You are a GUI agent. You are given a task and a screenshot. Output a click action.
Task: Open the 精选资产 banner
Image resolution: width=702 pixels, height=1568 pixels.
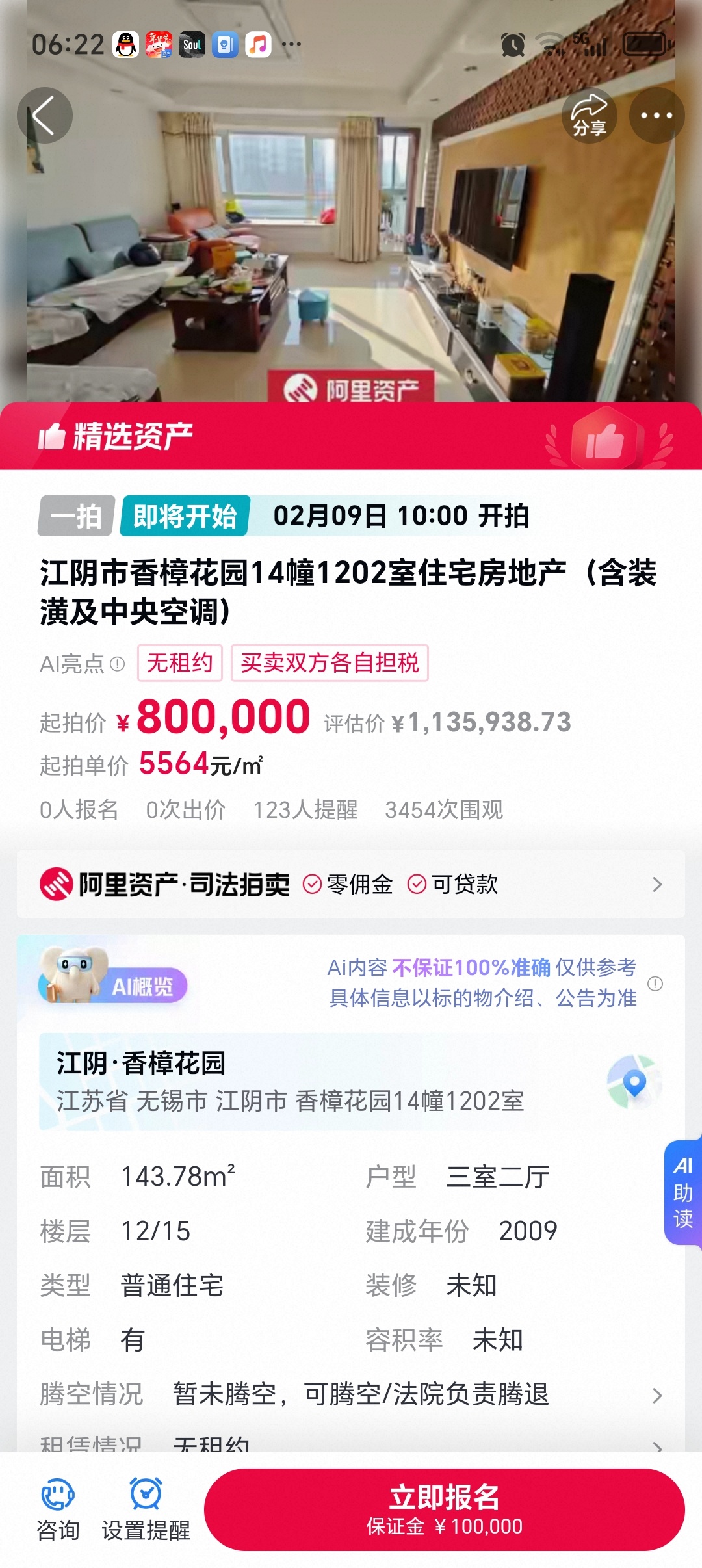(351, 436)
